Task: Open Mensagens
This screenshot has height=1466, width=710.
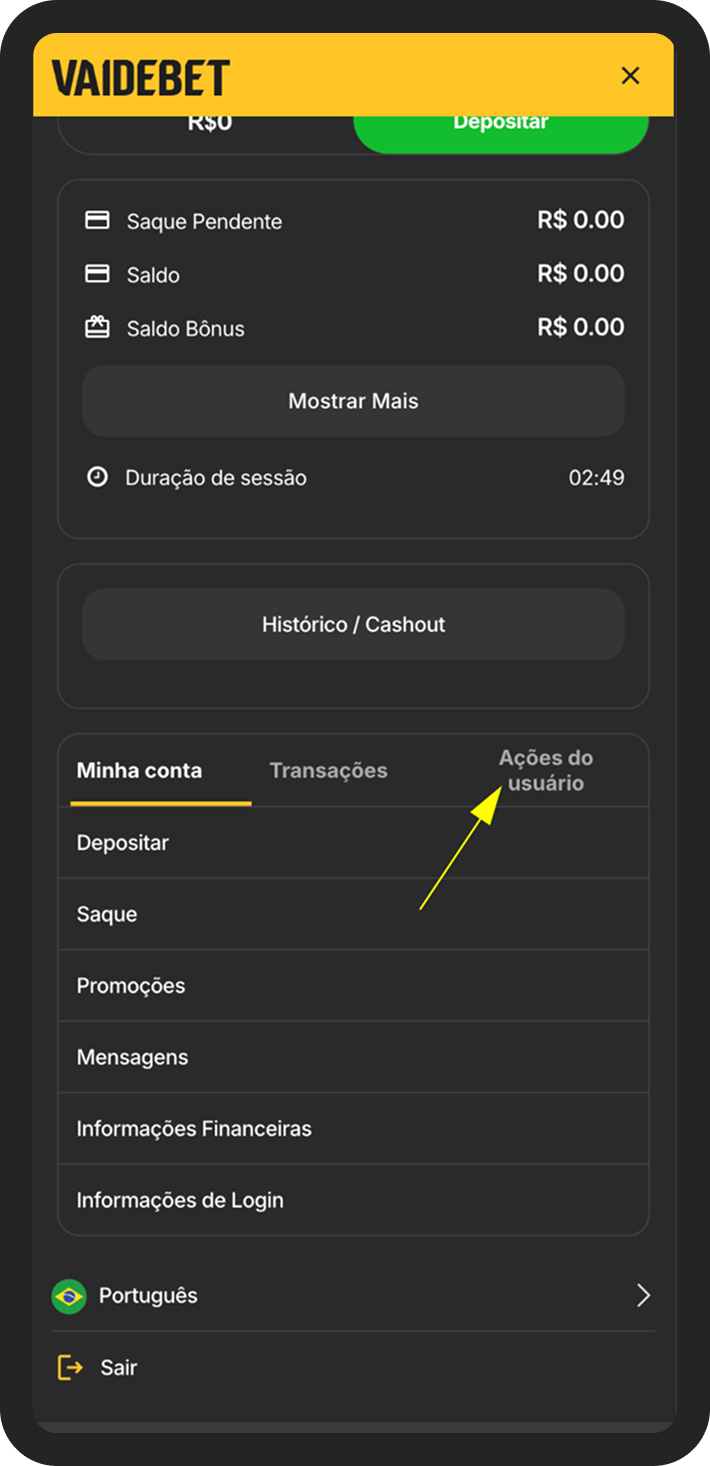Action: [x=353, y=1057]
